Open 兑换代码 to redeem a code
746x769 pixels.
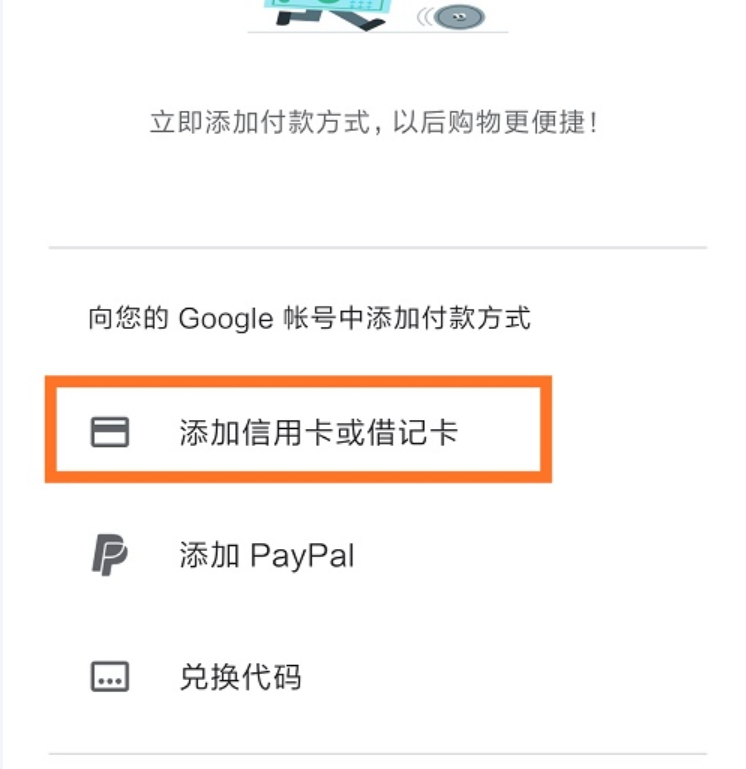pos(240,677)
